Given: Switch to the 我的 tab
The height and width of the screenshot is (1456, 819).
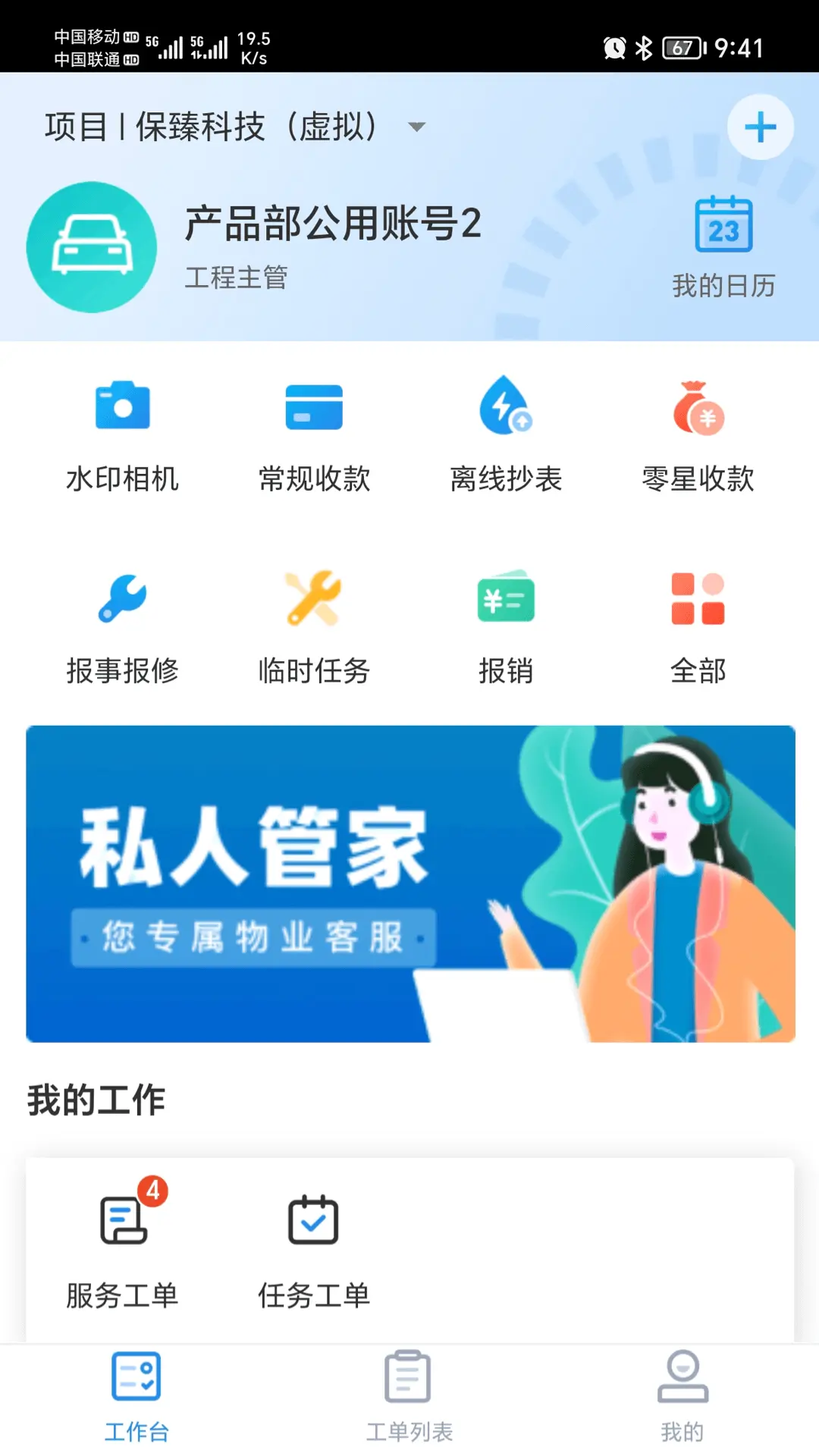Looking at the screenshot, I should click(682, 1397).
